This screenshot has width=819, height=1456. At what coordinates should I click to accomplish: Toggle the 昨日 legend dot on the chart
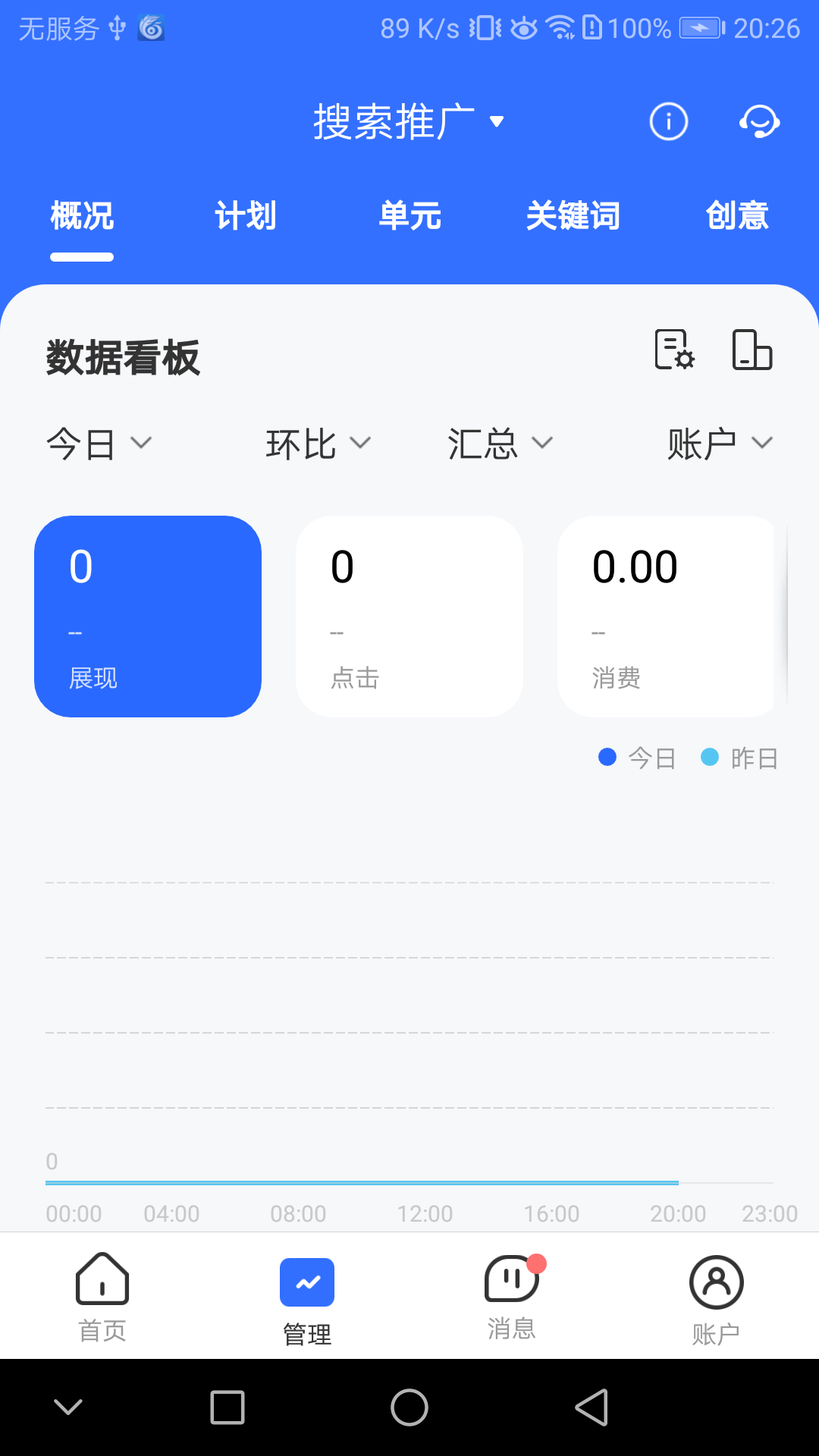710,757
